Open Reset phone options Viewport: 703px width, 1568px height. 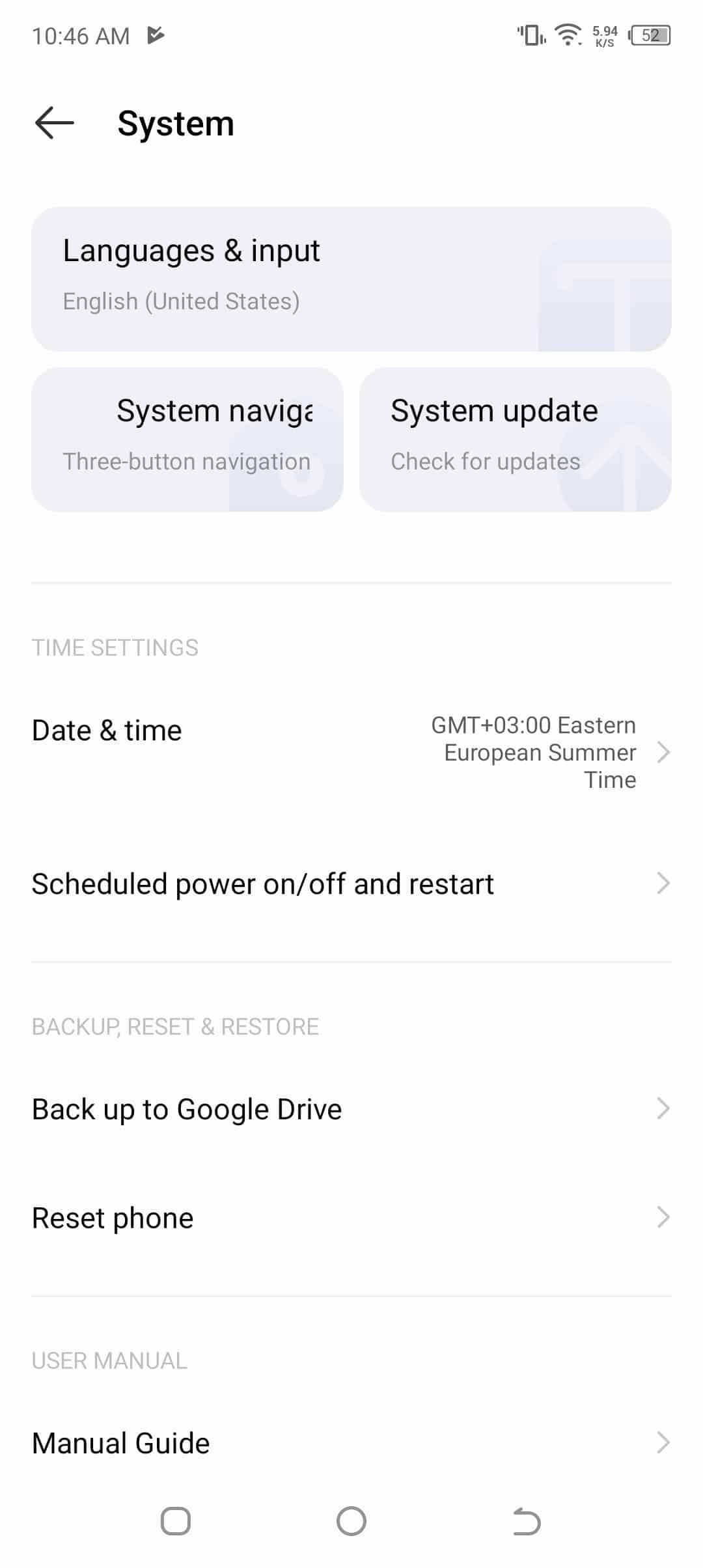(351, 1218)
